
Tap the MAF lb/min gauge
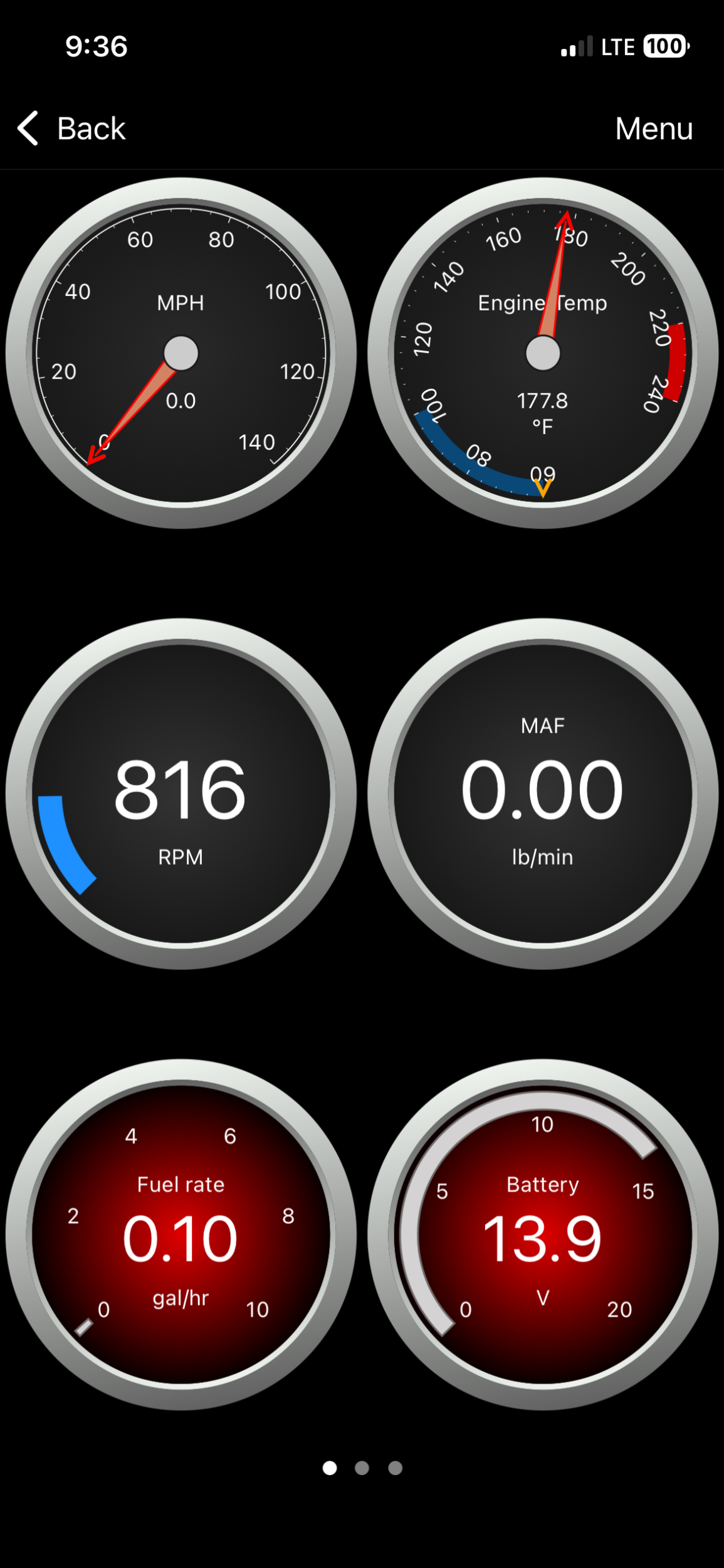(542, 793)
